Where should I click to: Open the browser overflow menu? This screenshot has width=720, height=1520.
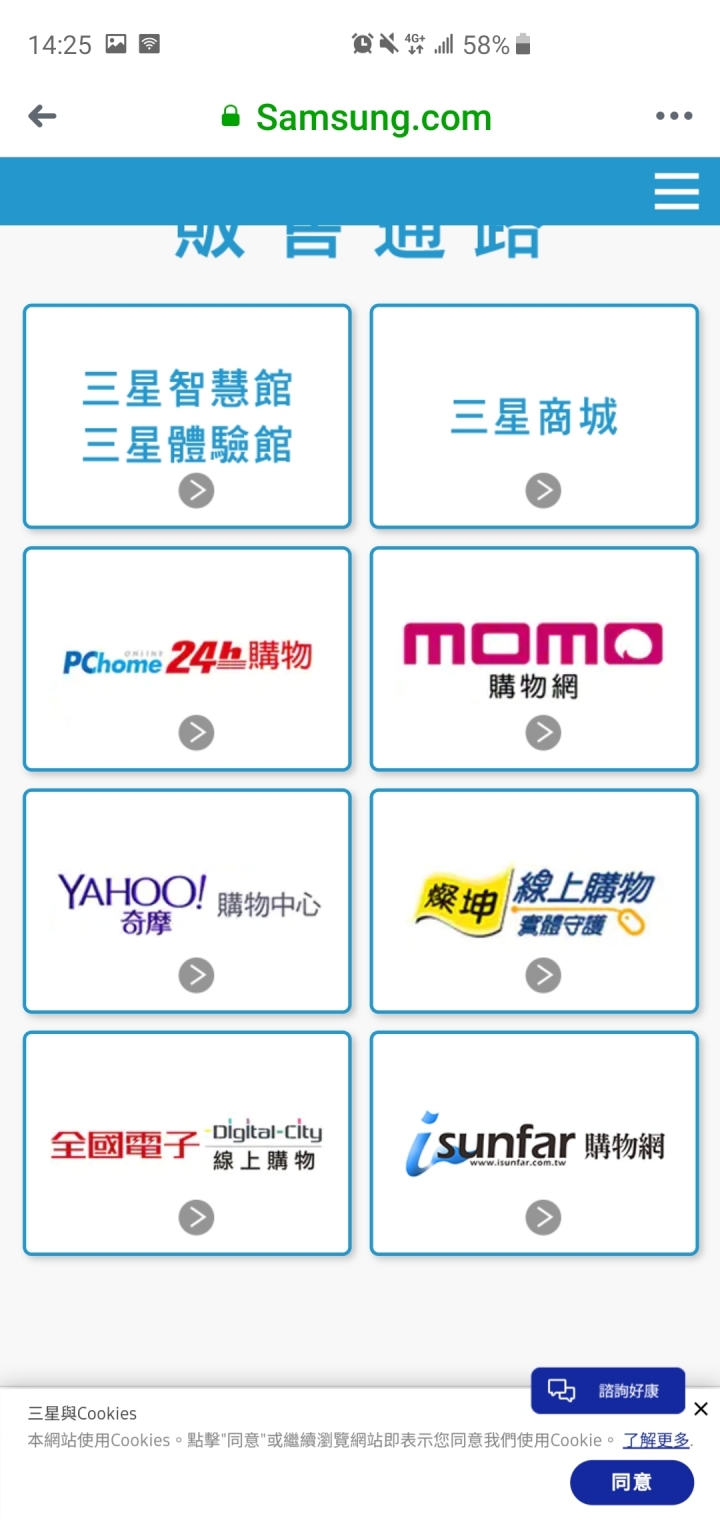[674, 116]
